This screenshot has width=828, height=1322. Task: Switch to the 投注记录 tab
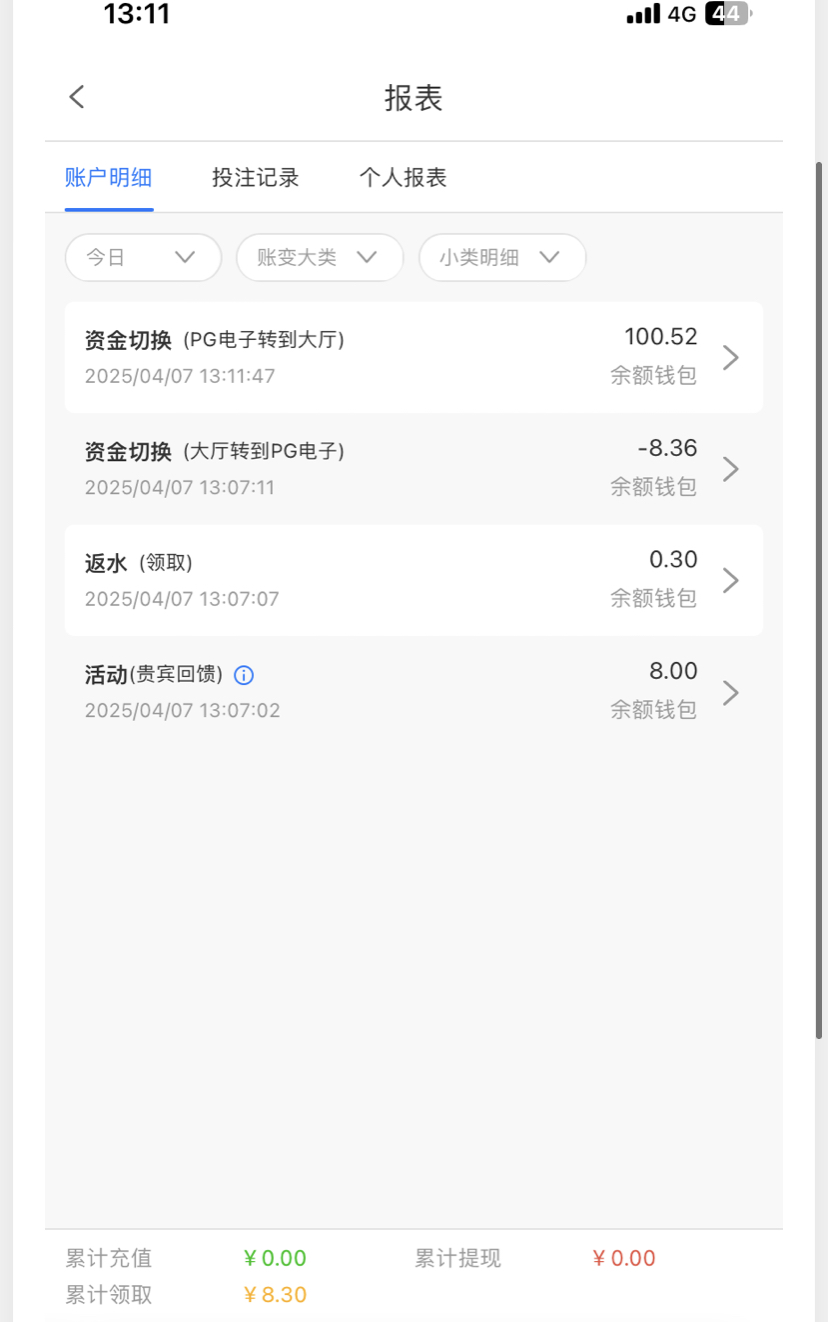[255, 178]
